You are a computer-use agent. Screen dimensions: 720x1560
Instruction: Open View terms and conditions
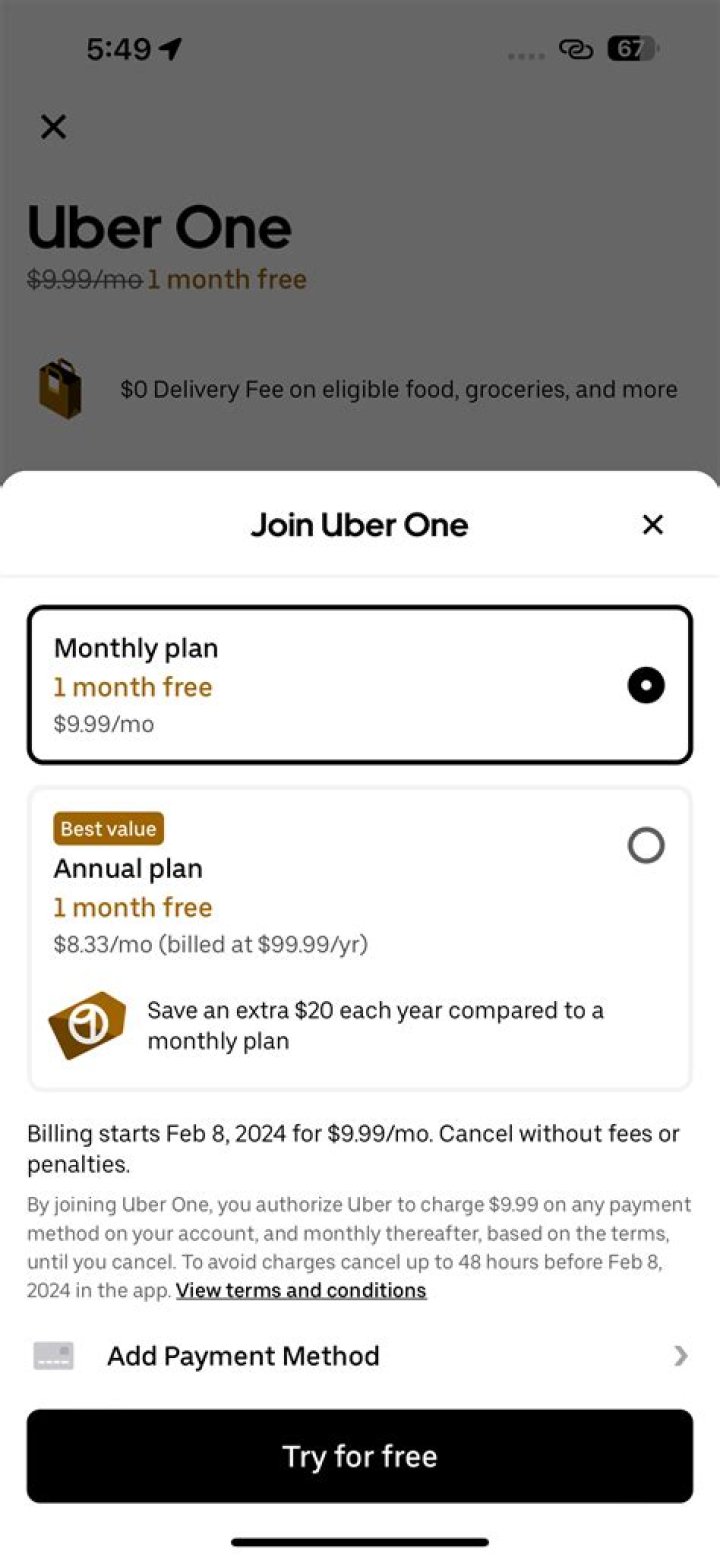301,1290
